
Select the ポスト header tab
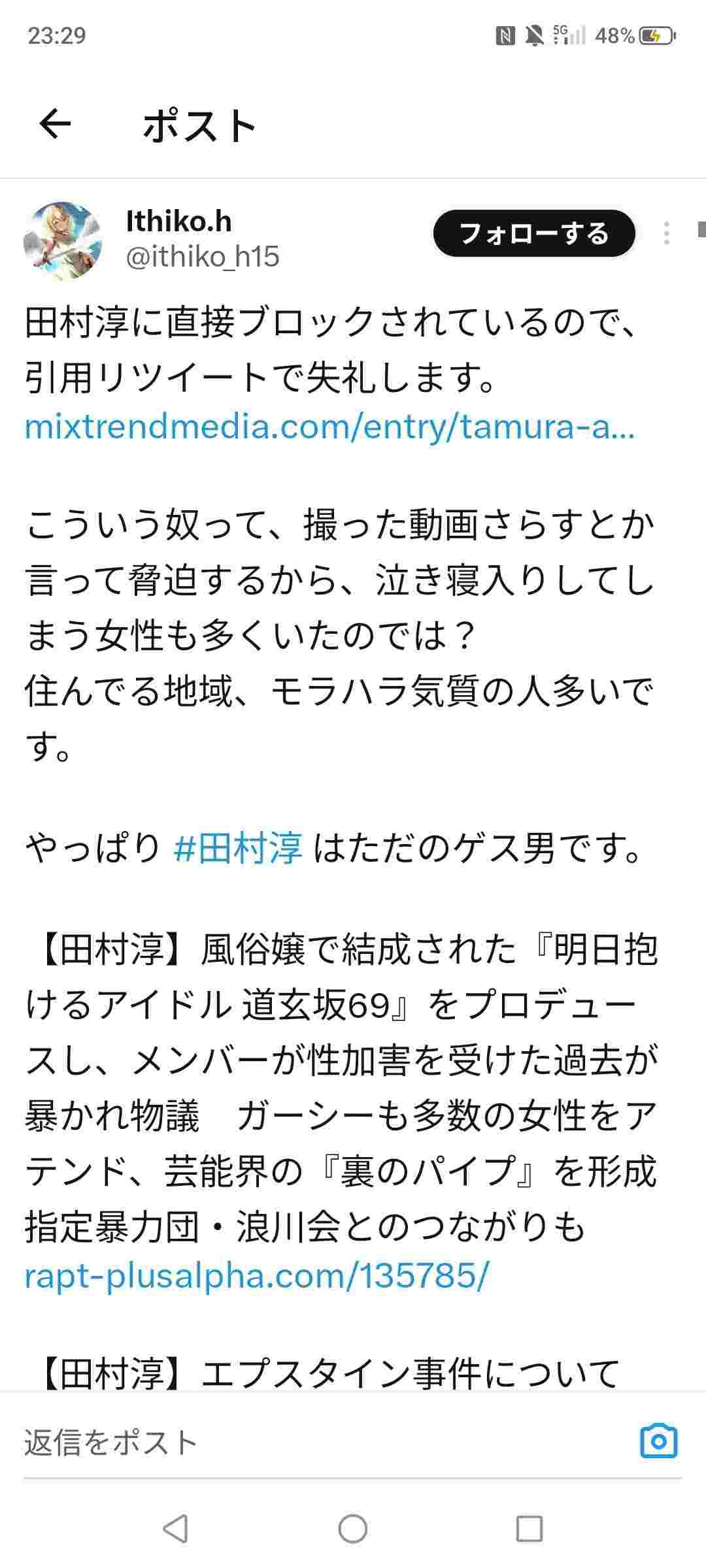coord(199,125)
